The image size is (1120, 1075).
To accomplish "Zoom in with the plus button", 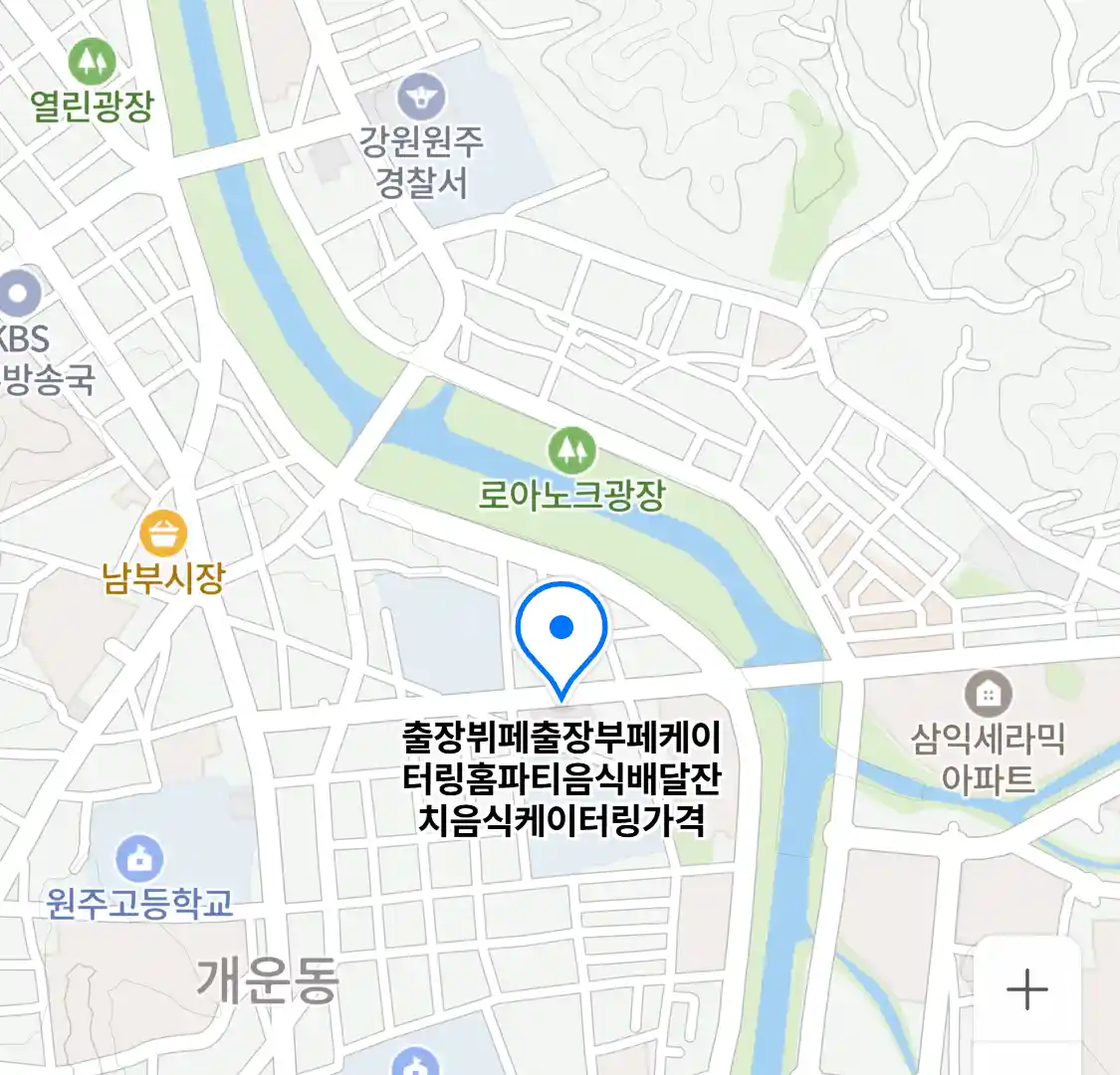I will (x=1026, y=990).
